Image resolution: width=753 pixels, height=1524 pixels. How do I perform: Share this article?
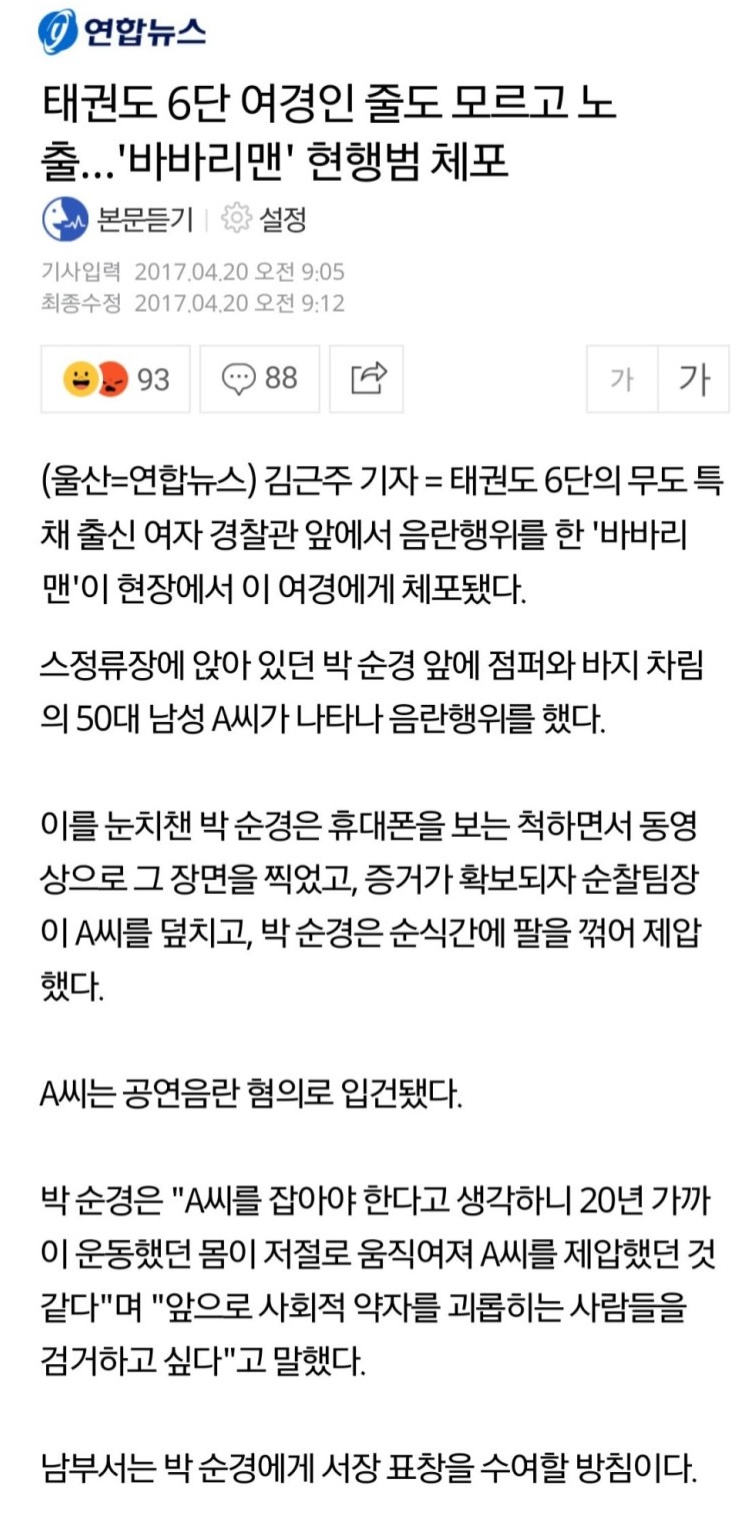pos(367,379)
